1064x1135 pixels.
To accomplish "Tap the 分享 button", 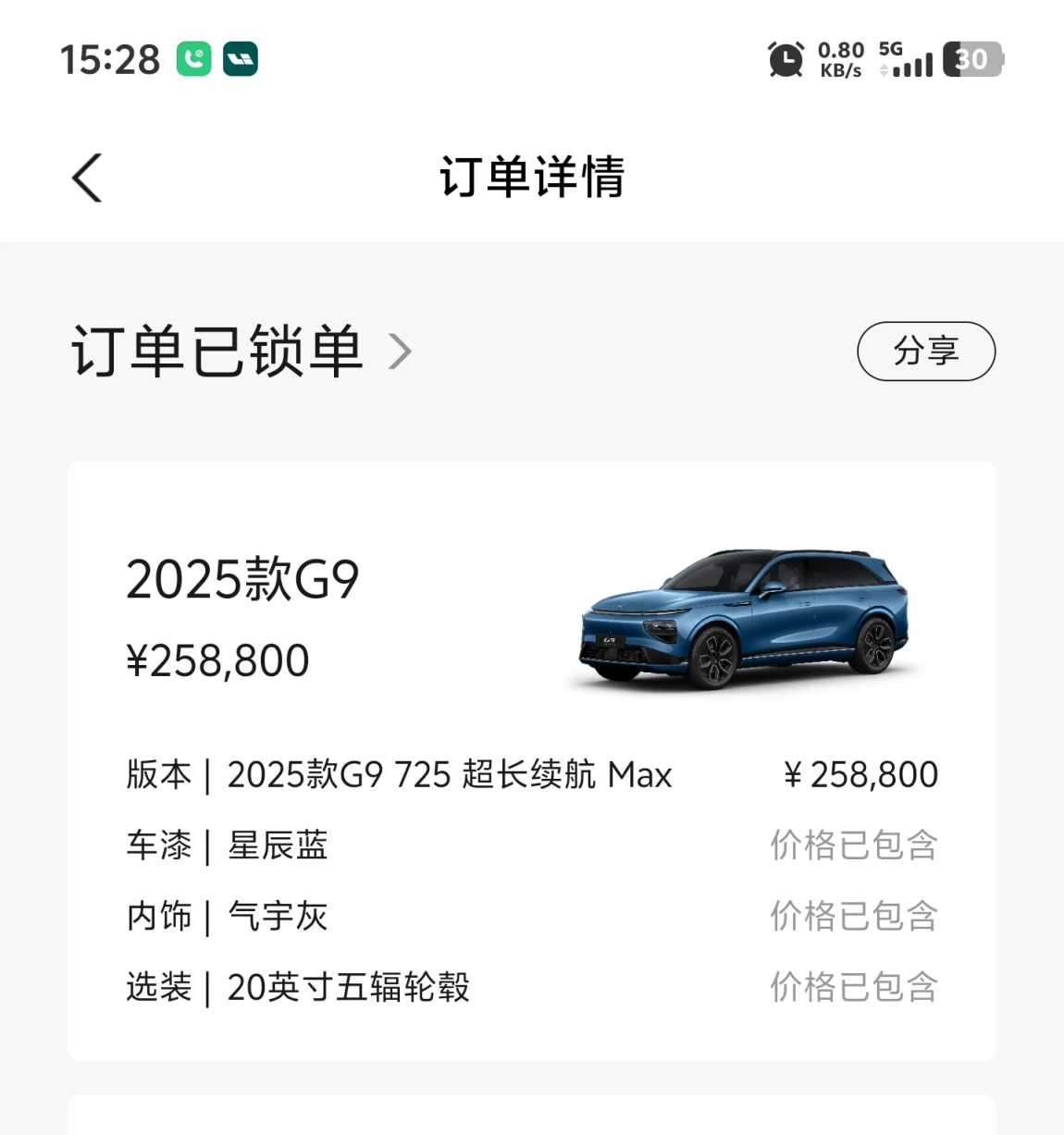I will tap(925, 352).
